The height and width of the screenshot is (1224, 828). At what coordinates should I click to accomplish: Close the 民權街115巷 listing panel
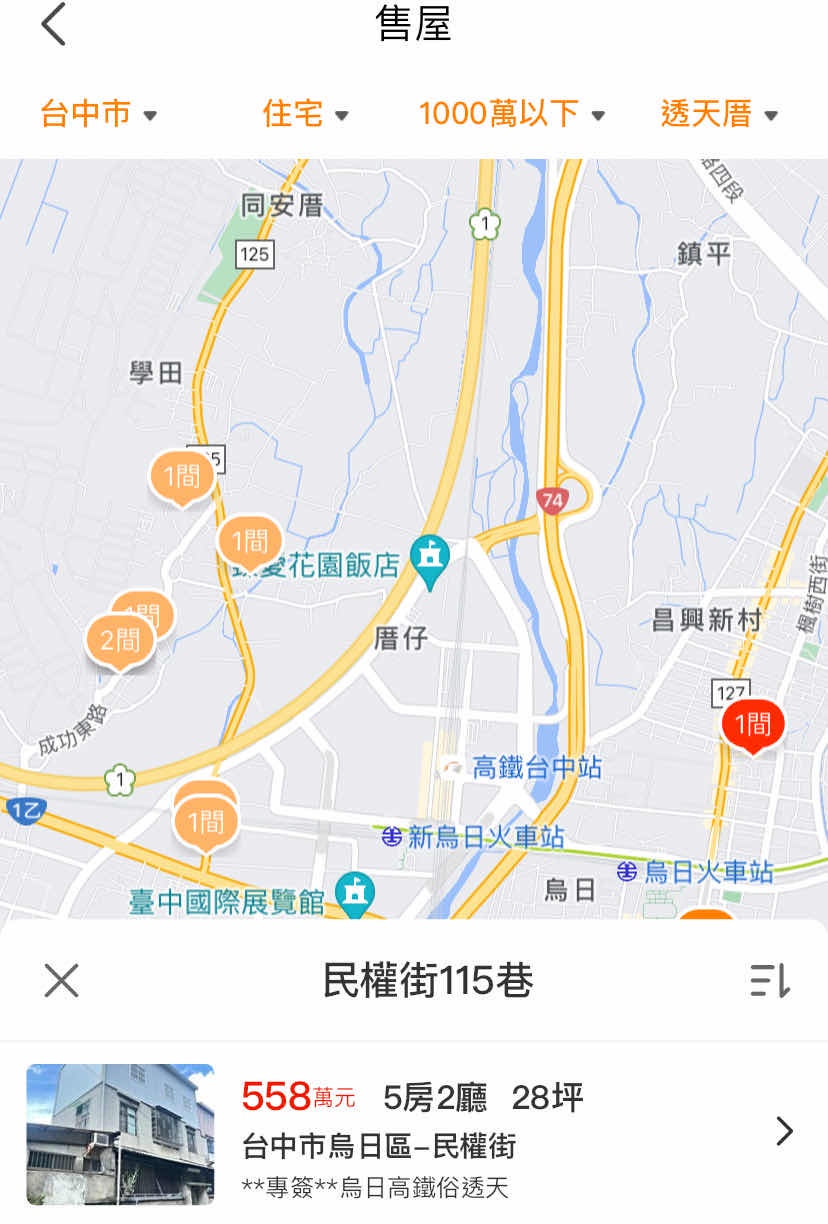[x=61, y=980]
